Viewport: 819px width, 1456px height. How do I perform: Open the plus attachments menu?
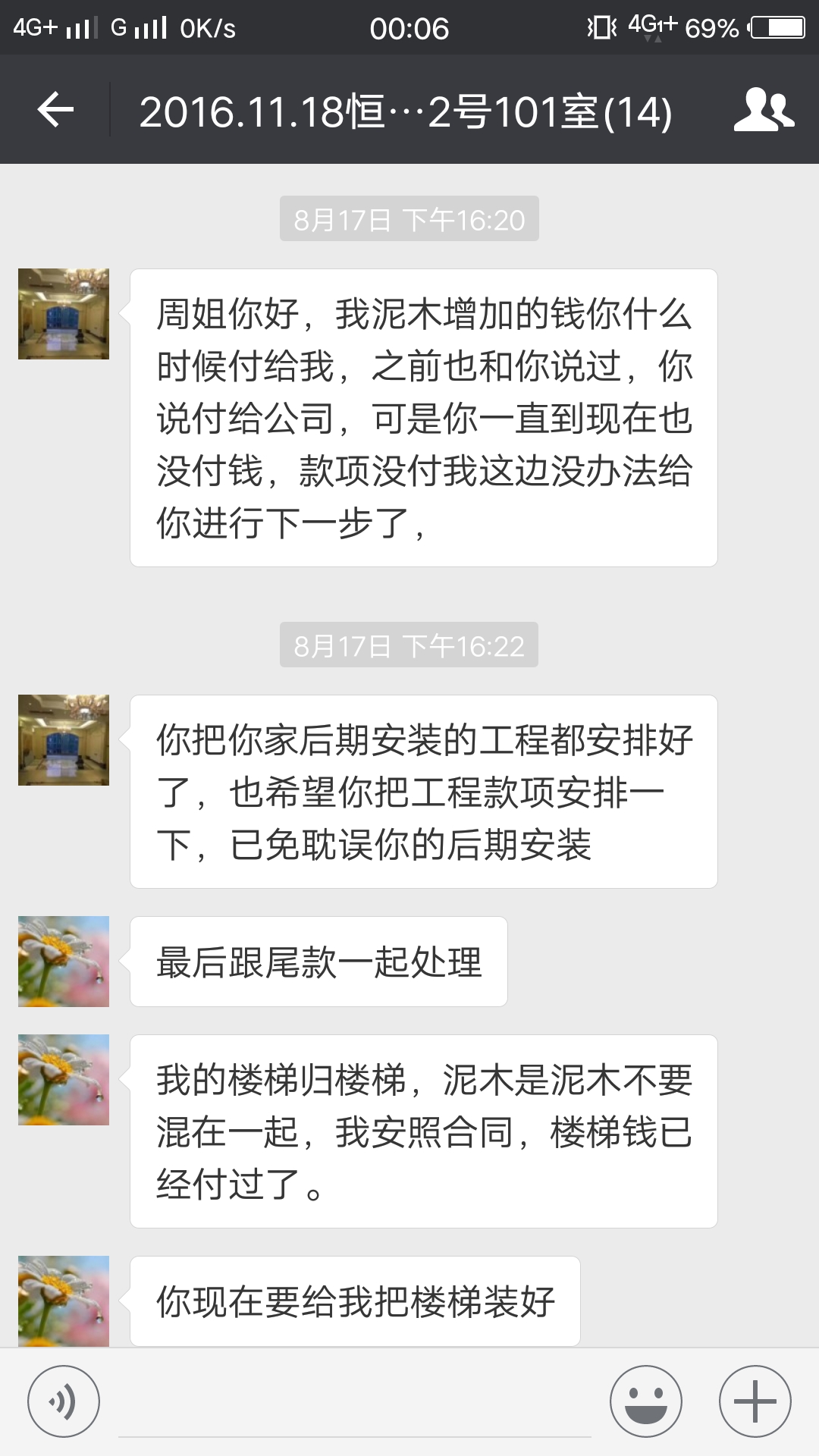[755, 1401]
